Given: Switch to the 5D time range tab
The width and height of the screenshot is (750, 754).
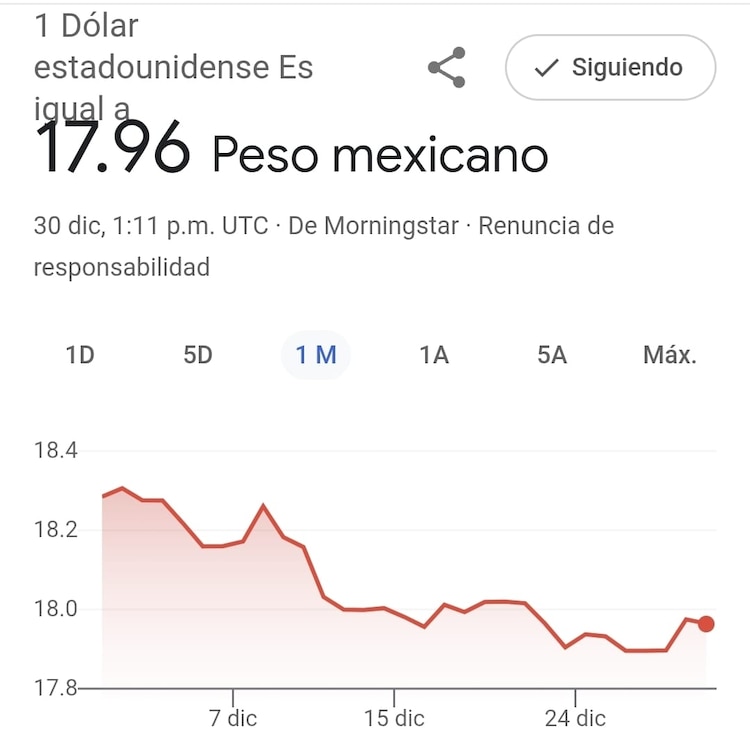Looking at the screenshot, I should pos(197,354).
